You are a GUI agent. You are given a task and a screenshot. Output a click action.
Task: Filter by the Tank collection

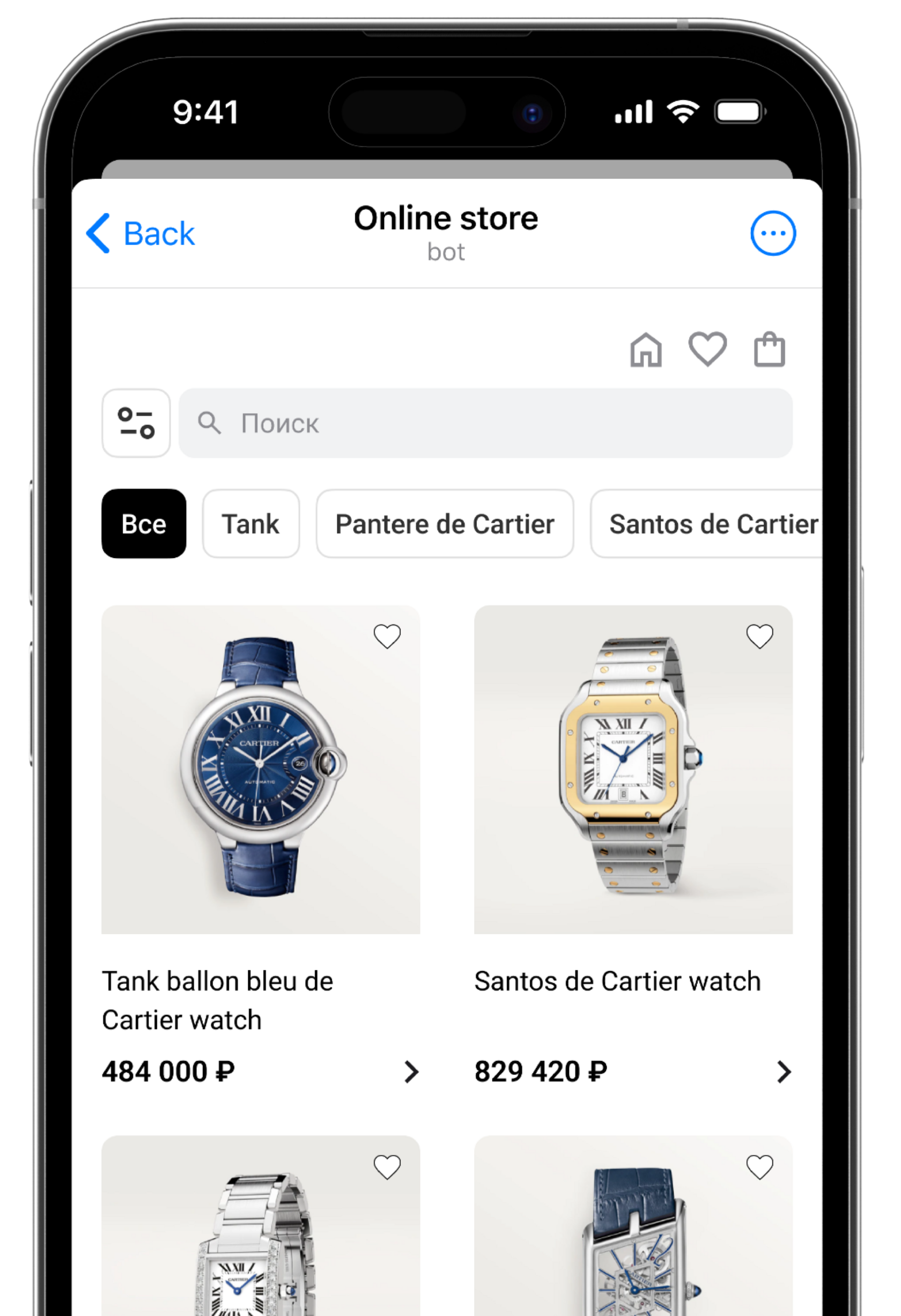coord(250,524)
